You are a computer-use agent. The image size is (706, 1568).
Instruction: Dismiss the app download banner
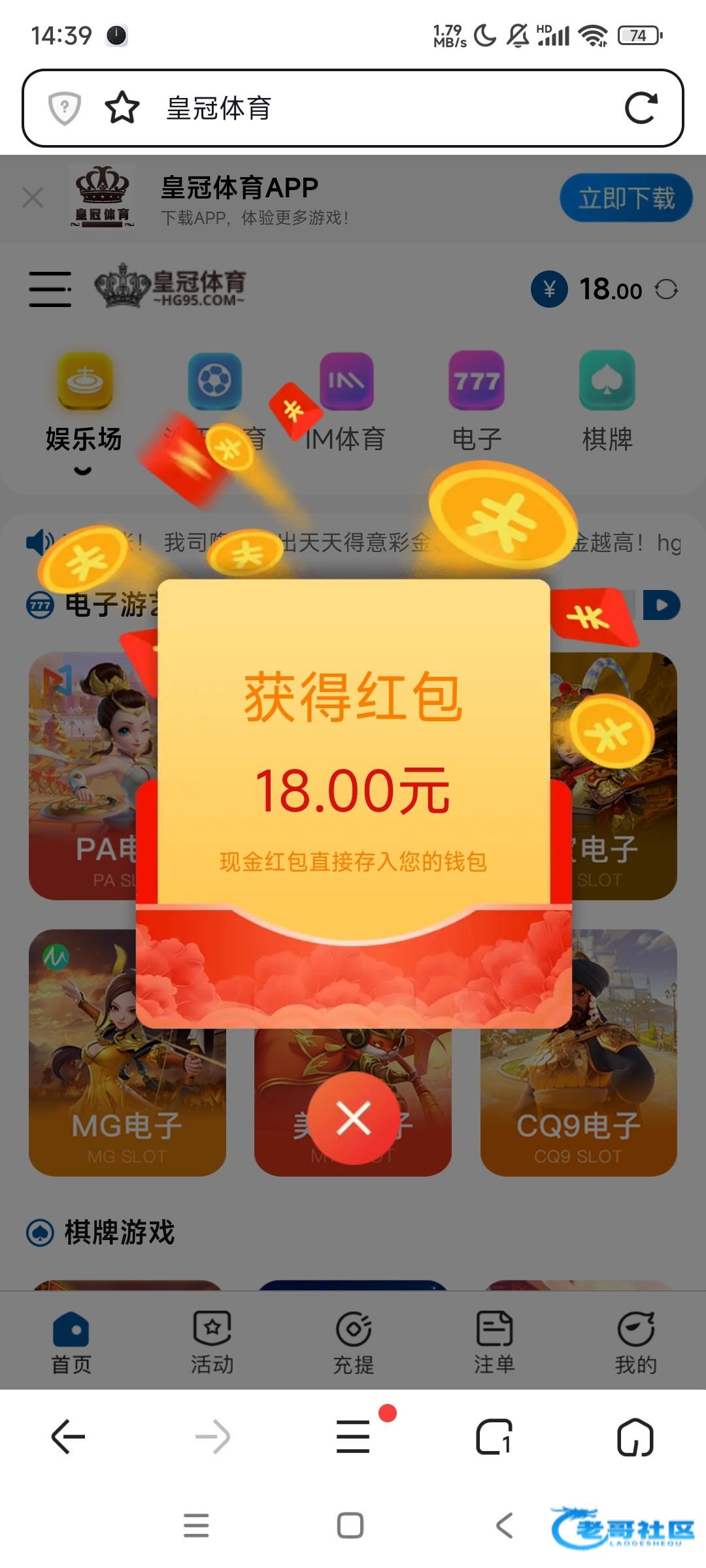coord(33,197)
